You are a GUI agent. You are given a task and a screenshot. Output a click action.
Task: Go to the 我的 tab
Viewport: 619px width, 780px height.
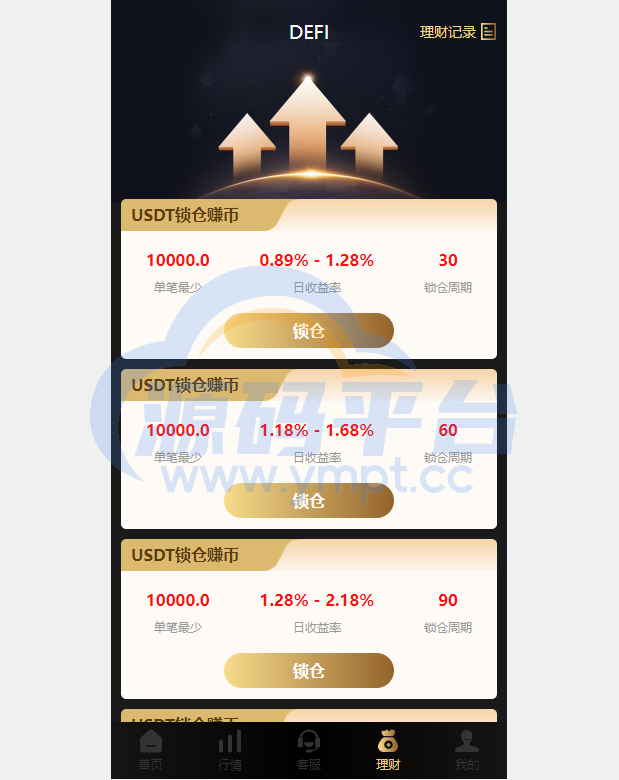[x=467, y=751]
